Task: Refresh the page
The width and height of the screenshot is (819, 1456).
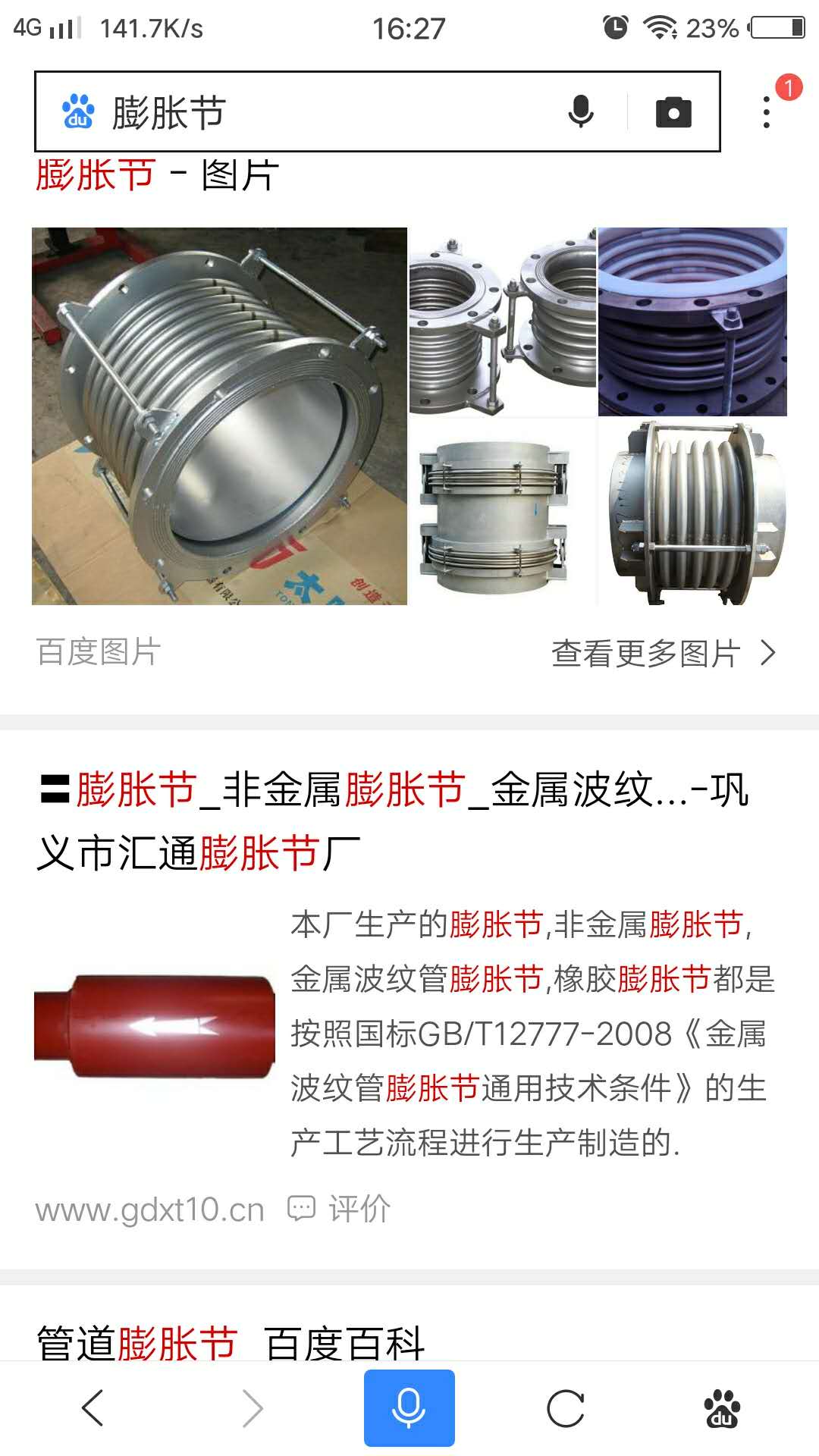Action: (x=566, y=1407)
